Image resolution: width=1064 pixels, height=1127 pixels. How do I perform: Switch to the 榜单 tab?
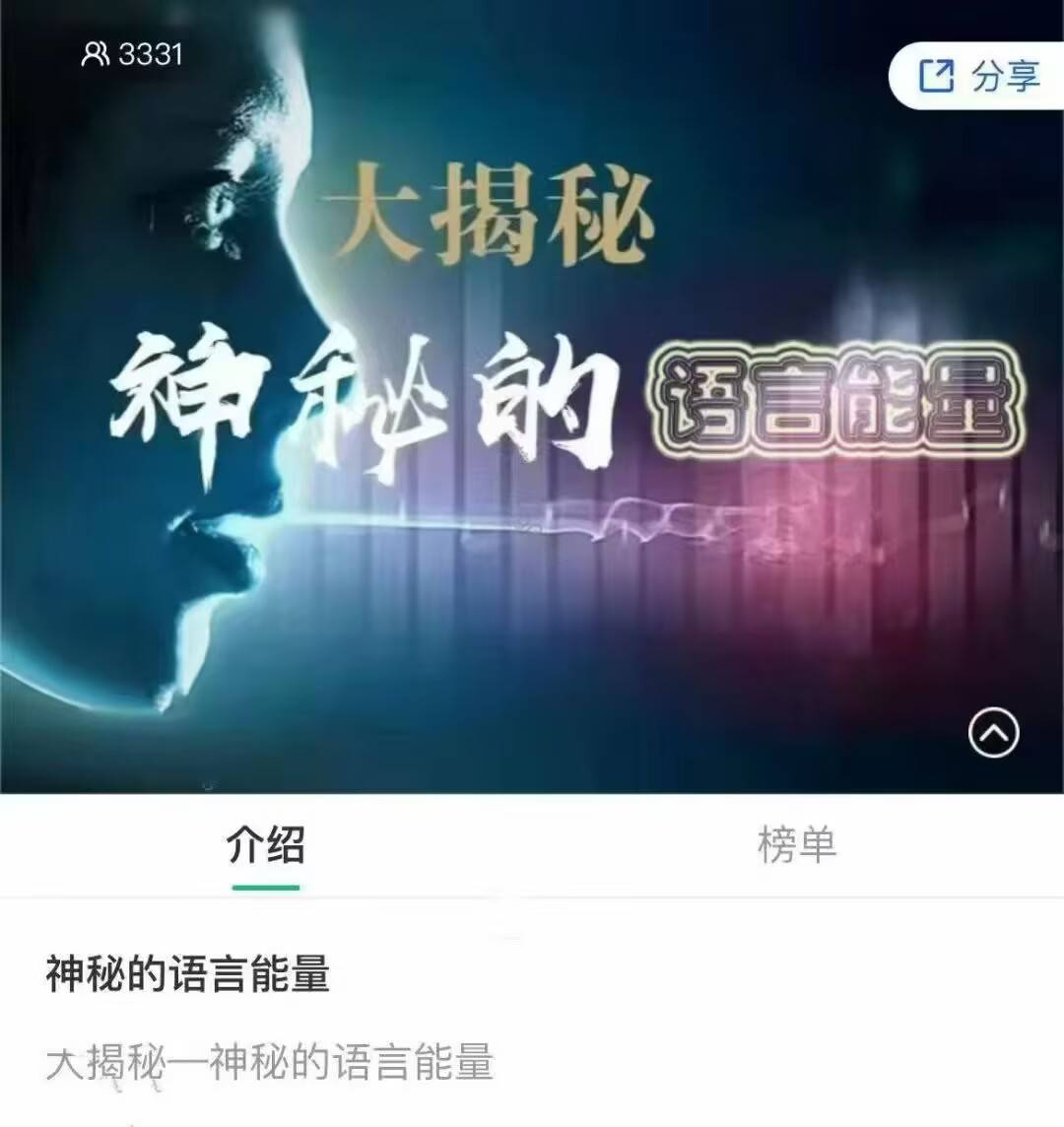pyautogui.click(x=797, y=845)
